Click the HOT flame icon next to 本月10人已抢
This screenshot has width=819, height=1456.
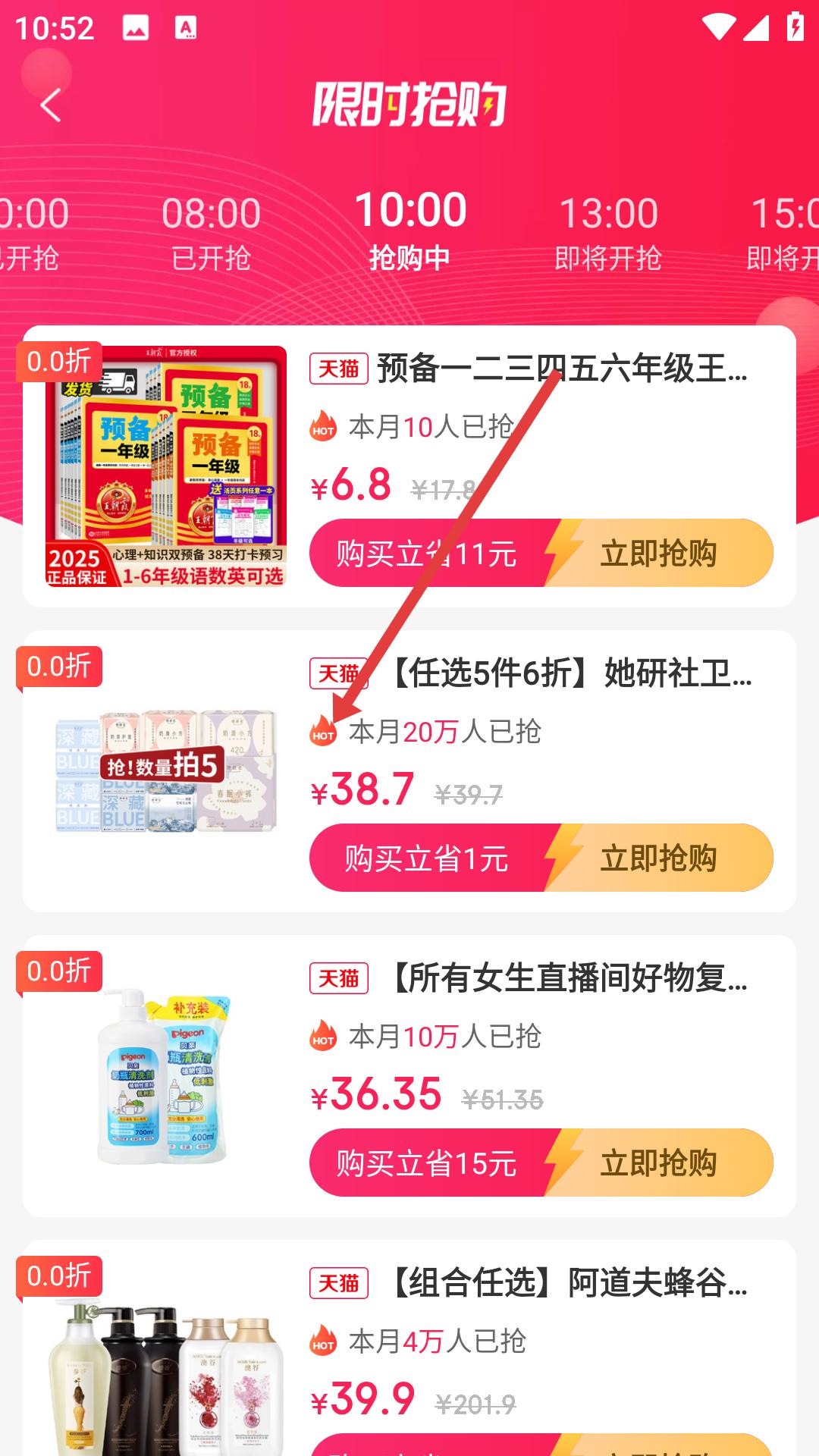tap(325, 426)
